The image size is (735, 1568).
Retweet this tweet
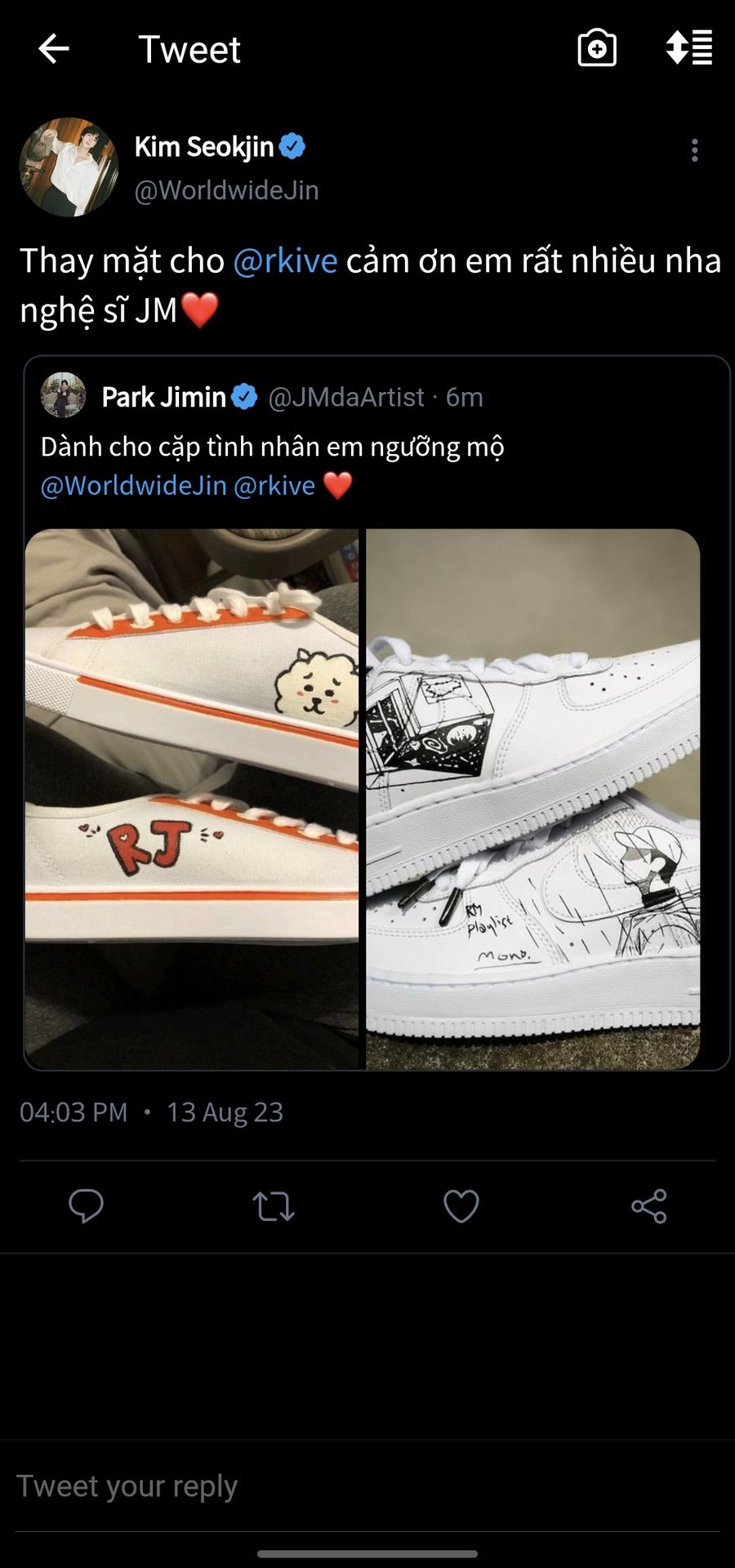(273, 1206)
